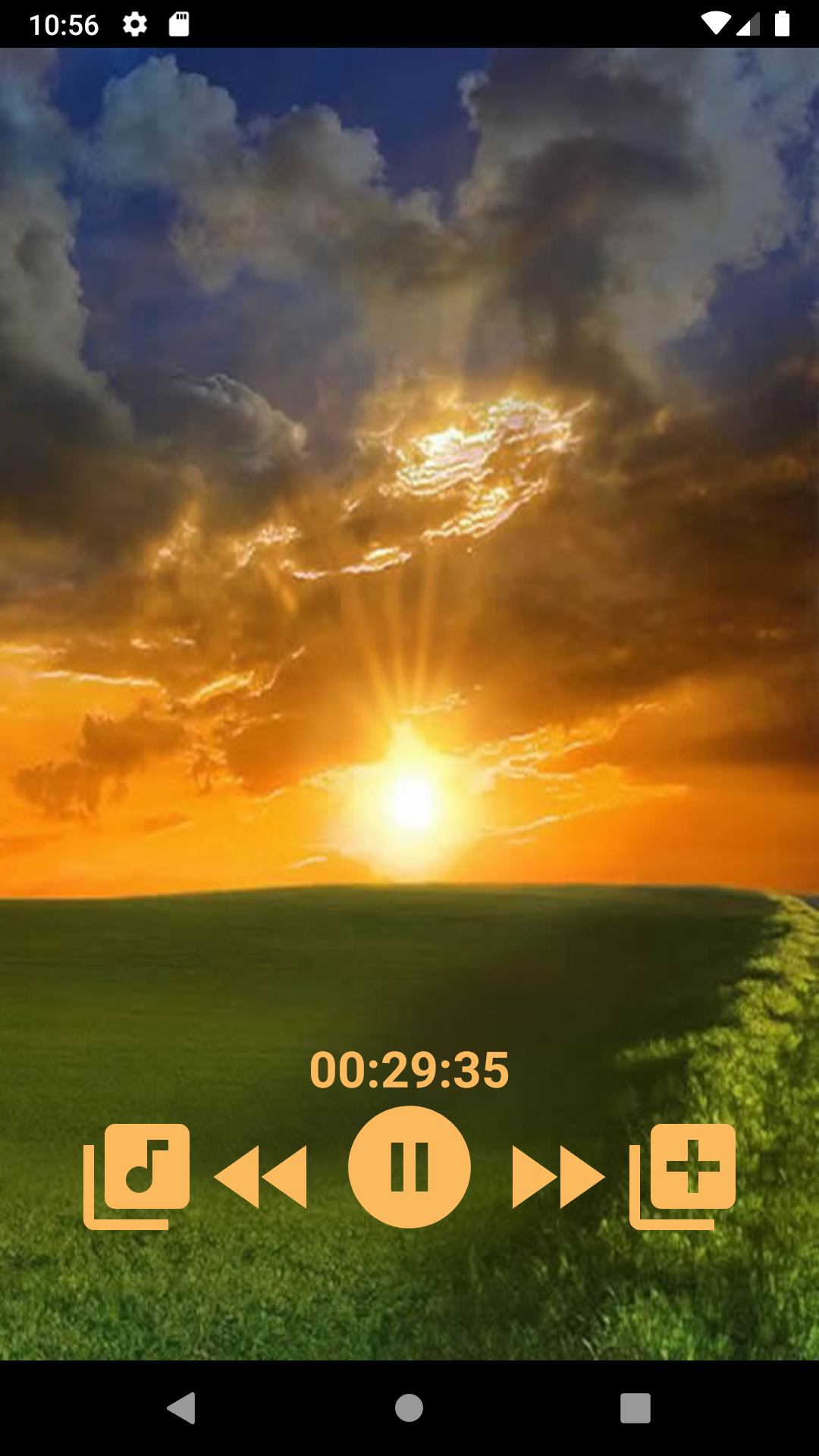The width and height of the screenshot is (819, 1456).
Task: Go back using system back button
Action: point(182,1408)
